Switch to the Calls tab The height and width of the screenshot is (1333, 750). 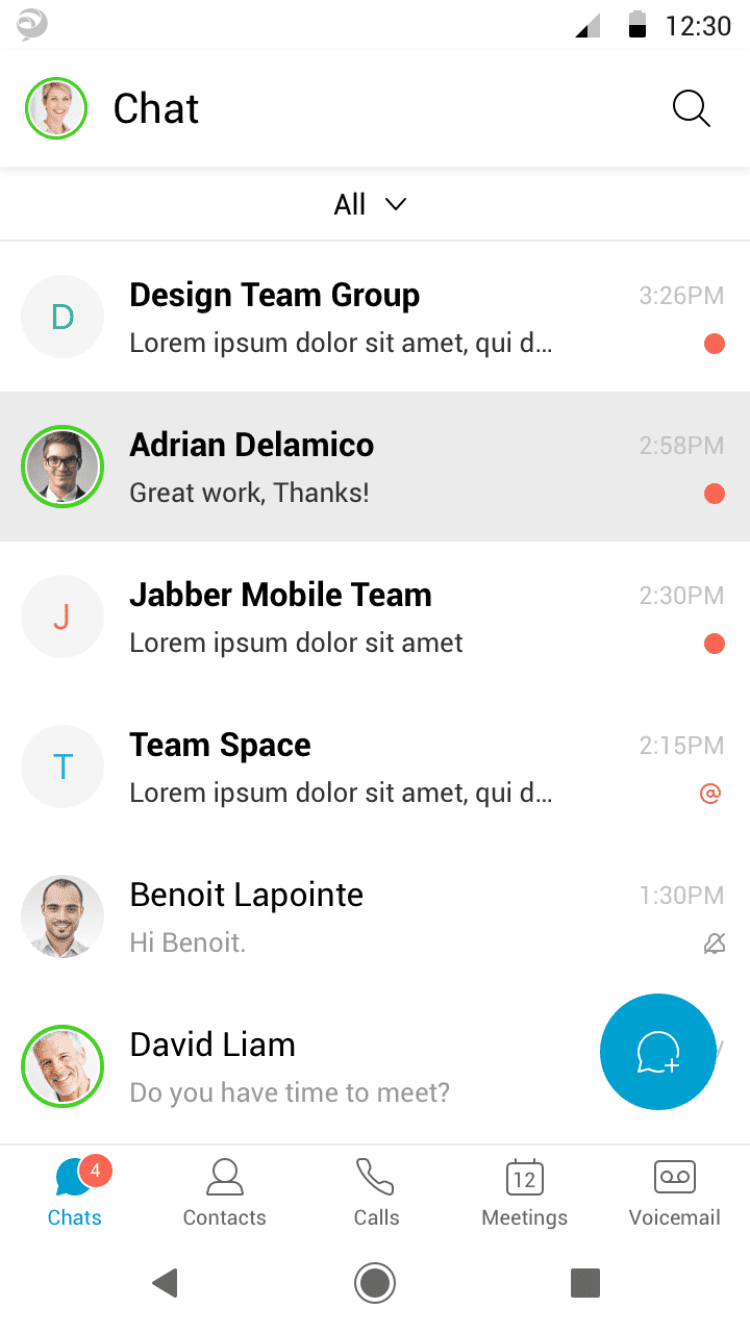click(x=375, y=1193)
